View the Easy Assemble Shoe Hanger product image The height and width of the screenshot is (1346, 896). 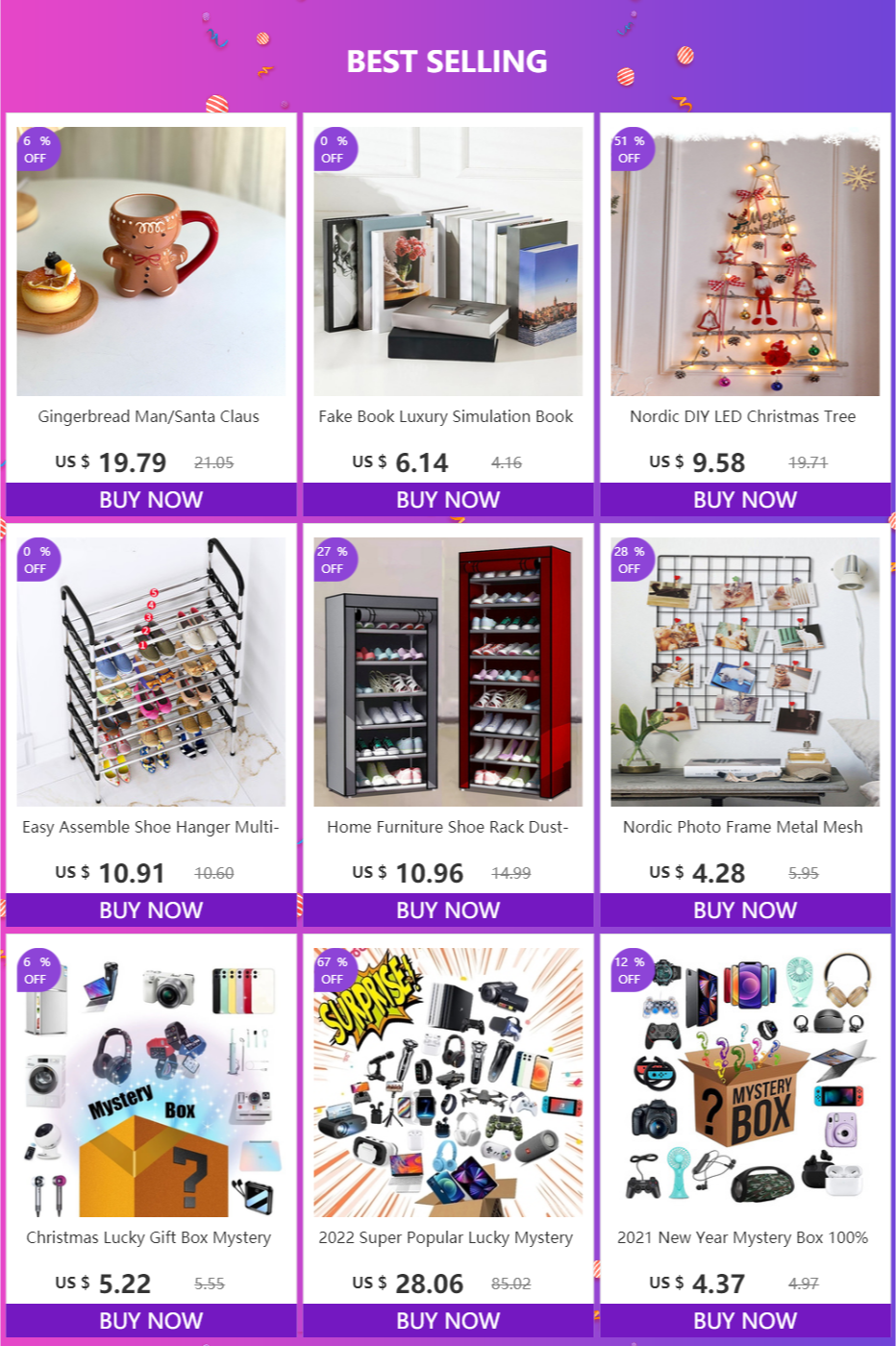click(151, 672)
